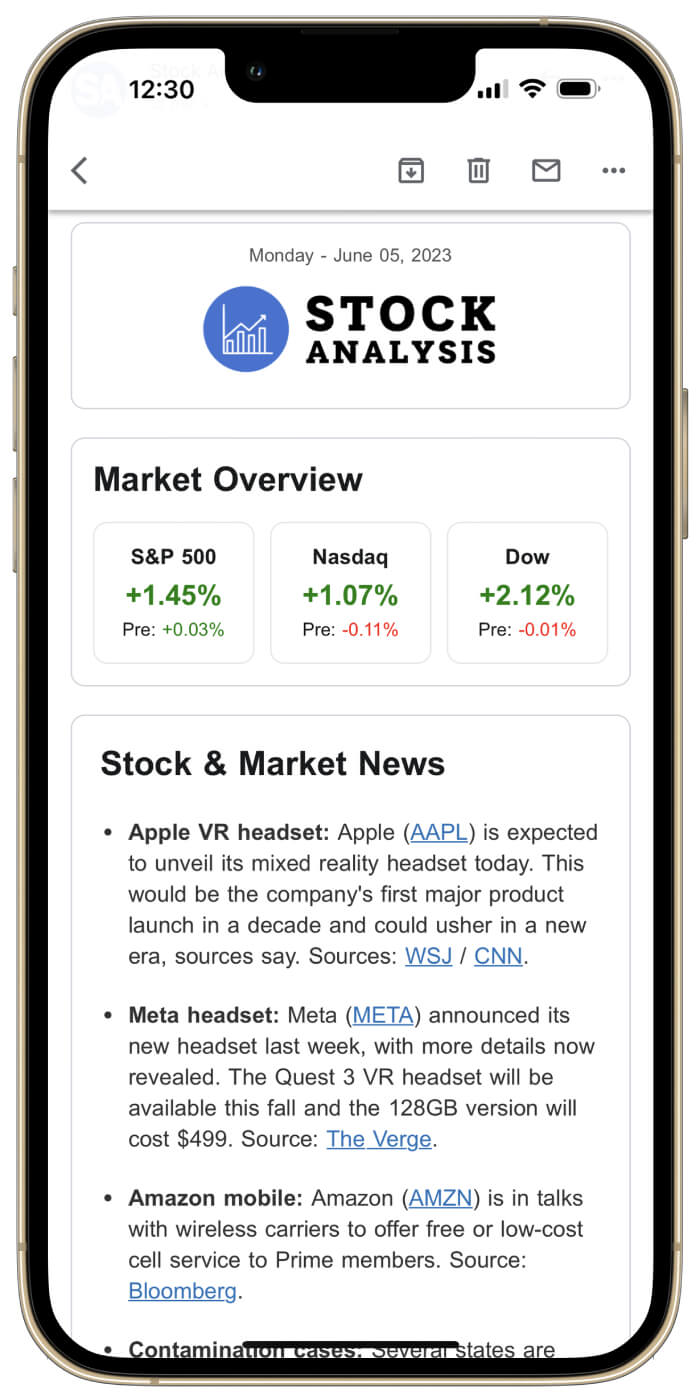Visit The Verge source link
Image resolution: width=700 pixels, height=1400 pixels.
pyautogui.click(x=379, y=1139)
